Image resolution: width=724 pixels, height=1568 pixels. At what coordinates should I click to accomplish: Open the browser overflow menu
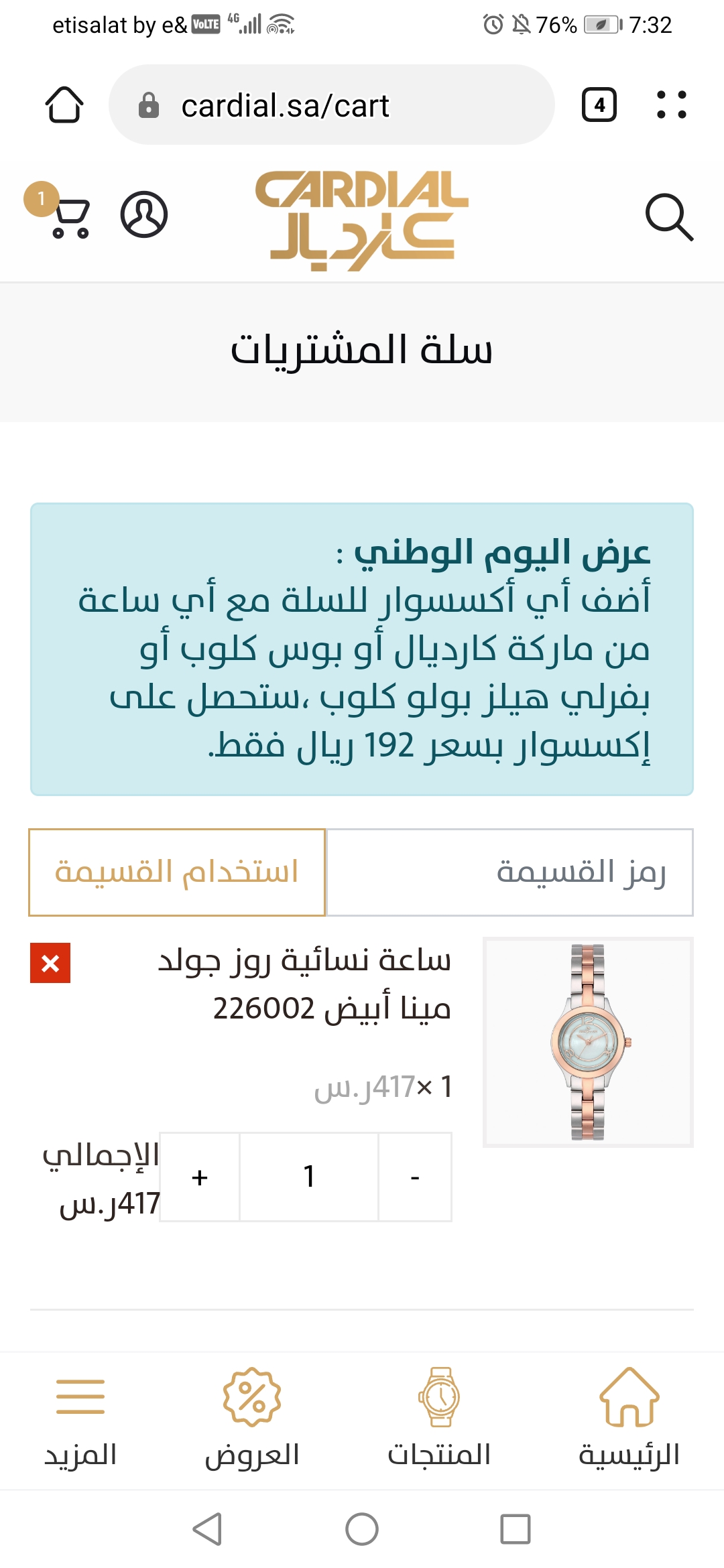pyautogui.click(x=671, y=105)
